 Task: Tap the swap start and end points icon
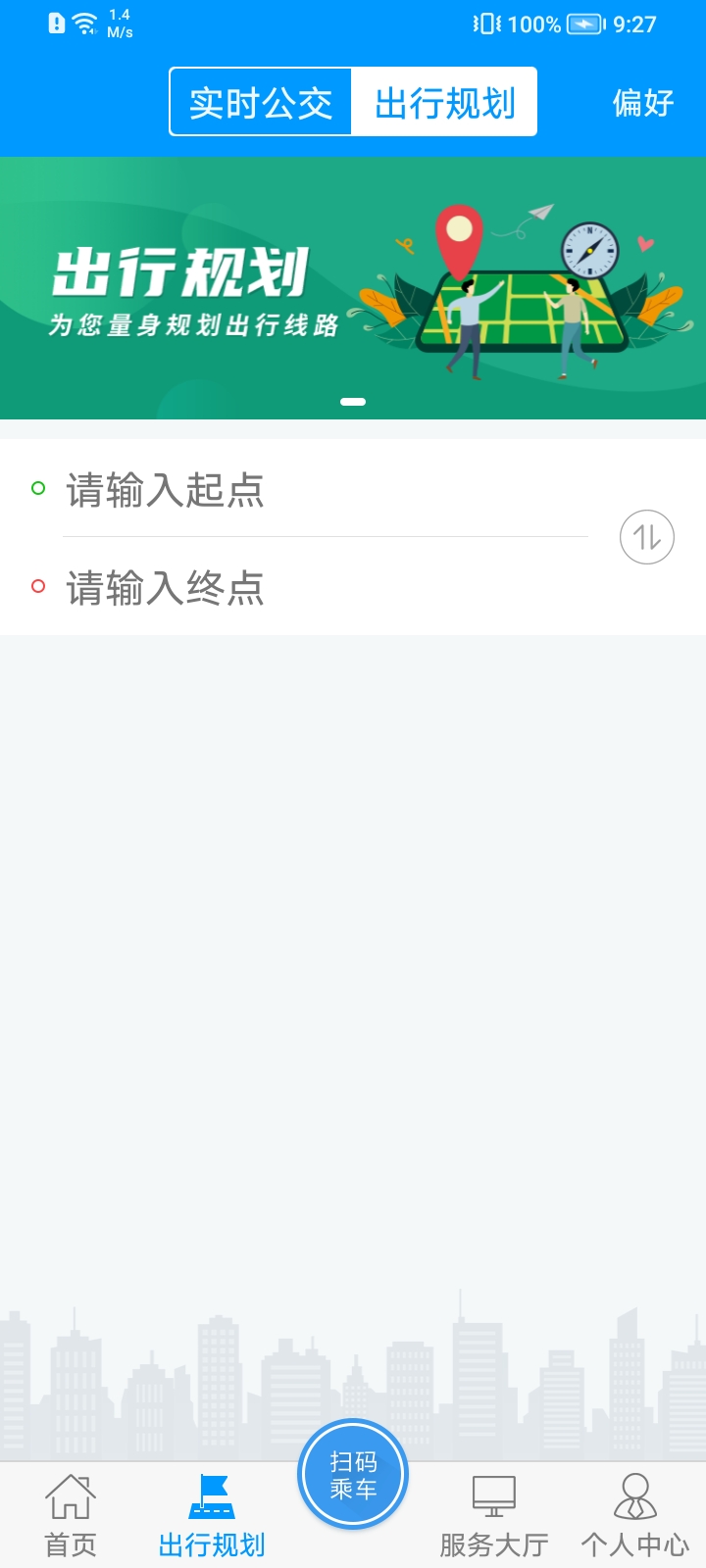tap(646, 537)
